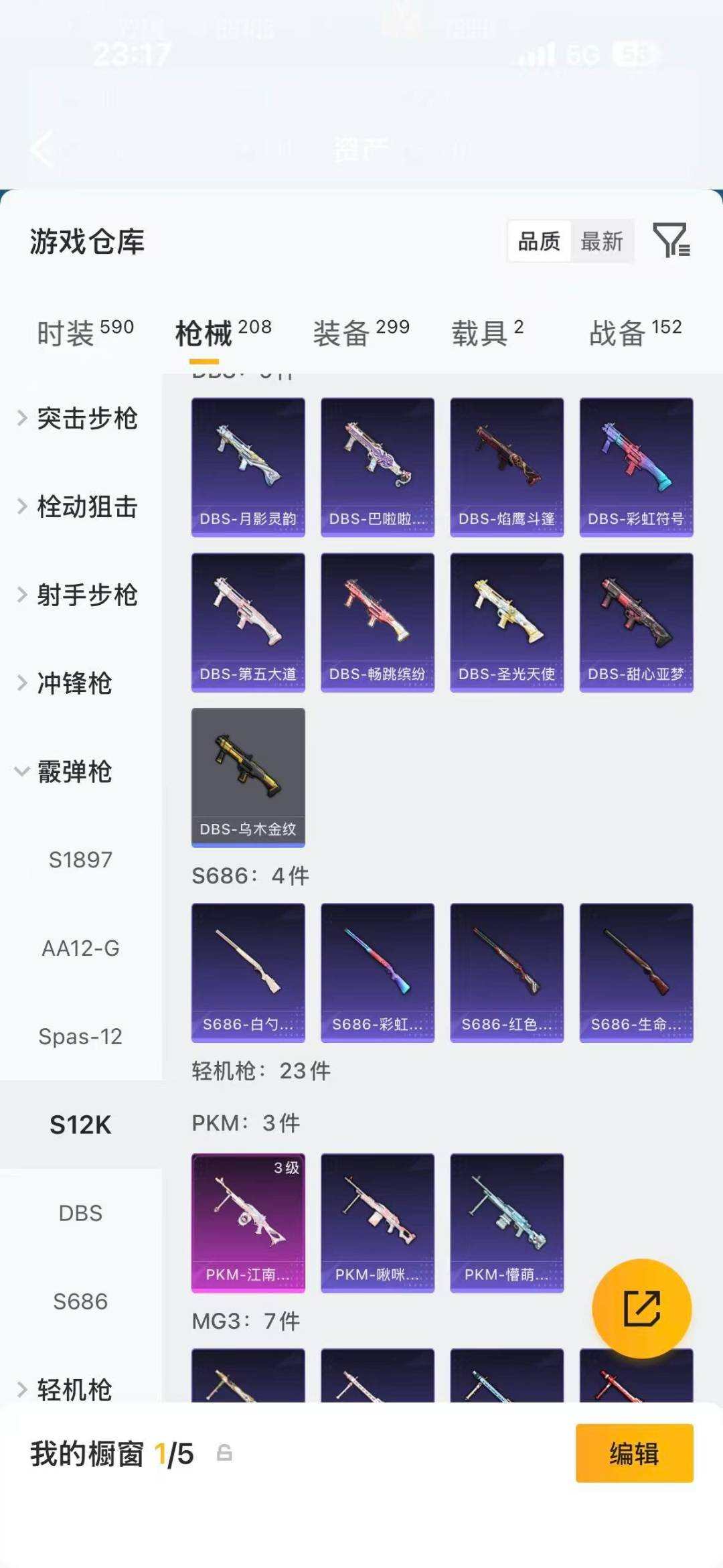Open the 战备 tab
The height and width of the screenshot is (1568, 723).
(635, 333)
